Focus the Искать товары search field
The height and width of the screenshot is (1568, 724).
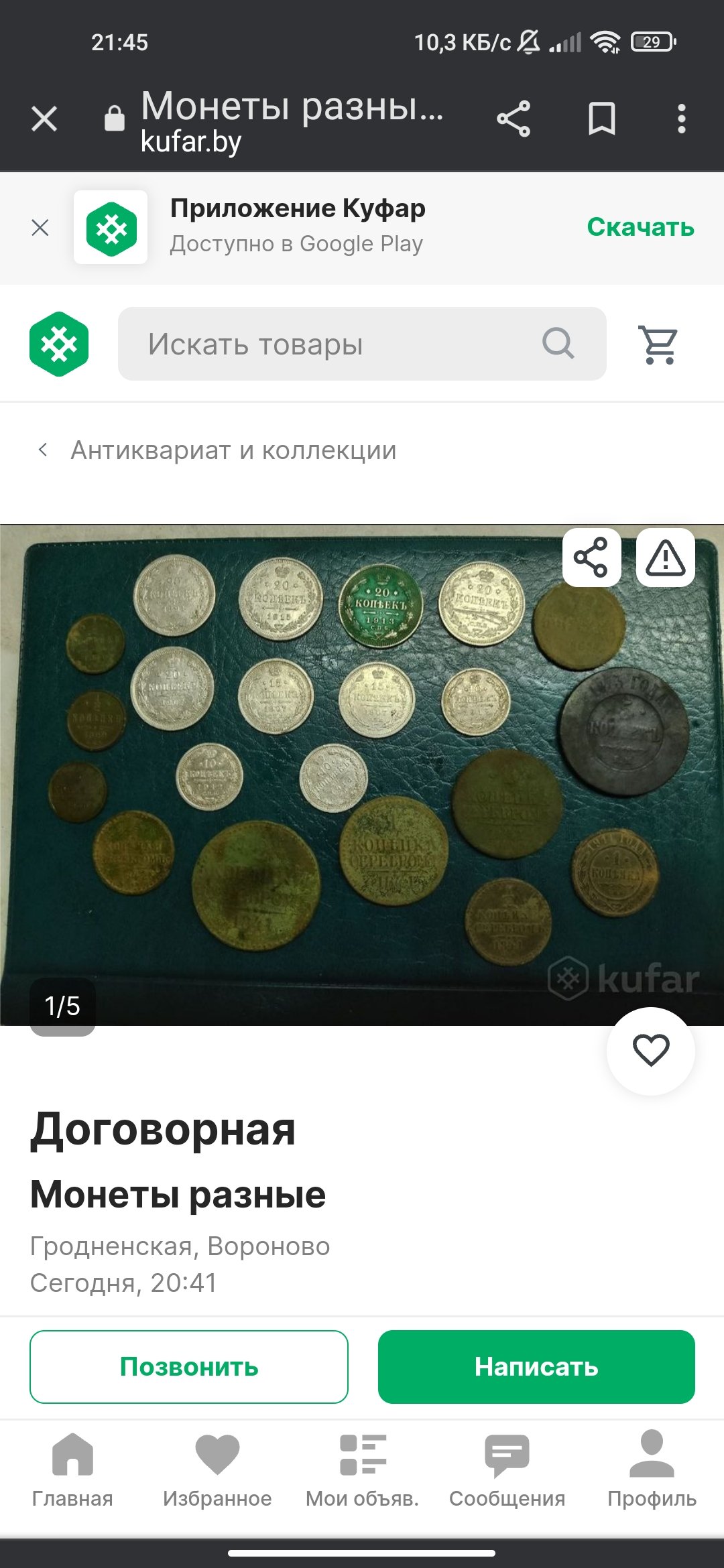point(362,344)
